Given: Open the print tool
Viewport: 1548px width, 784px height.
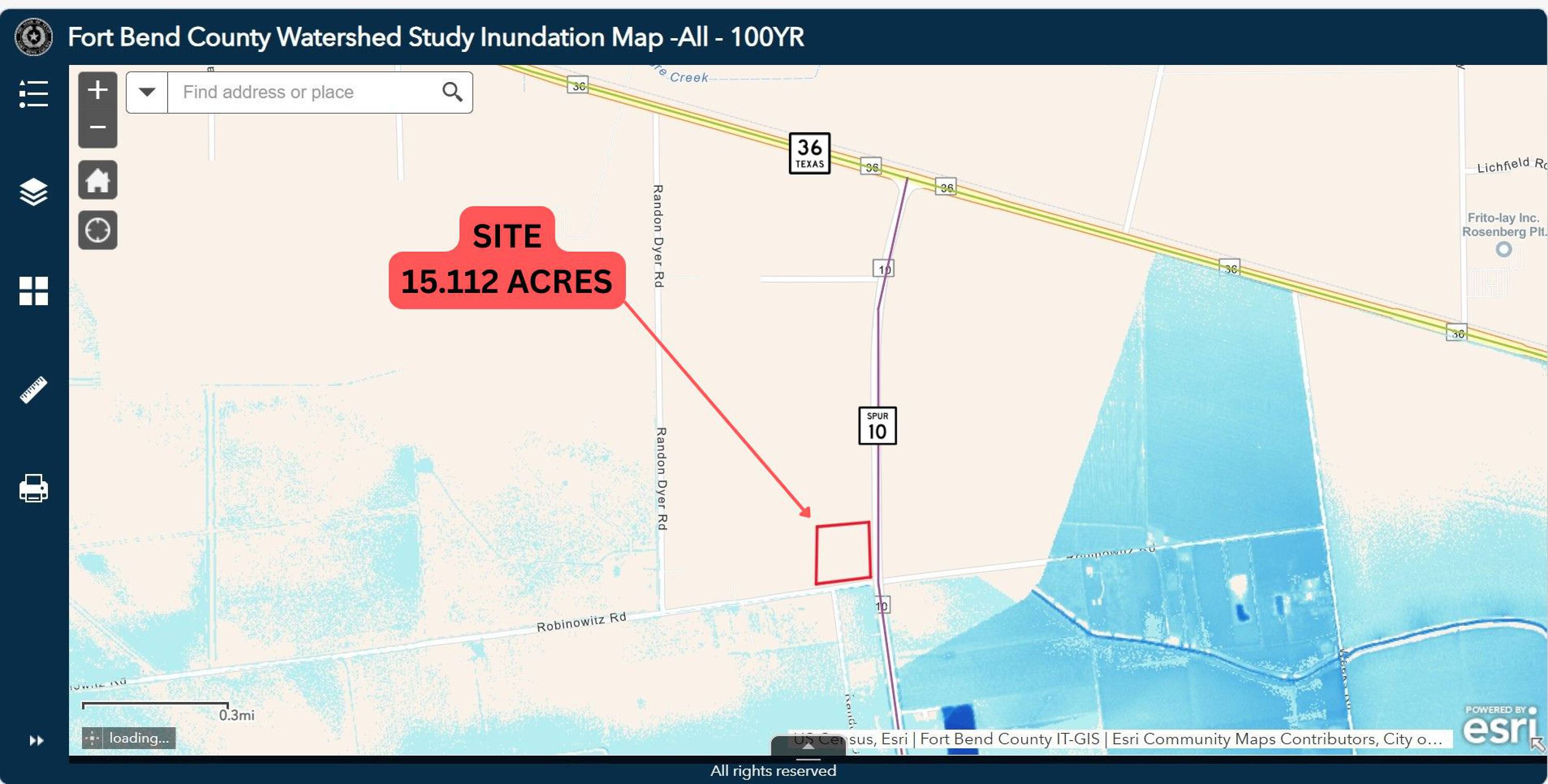Looking at the screenshot, I should pyautogui.click(x=34, y=488).
